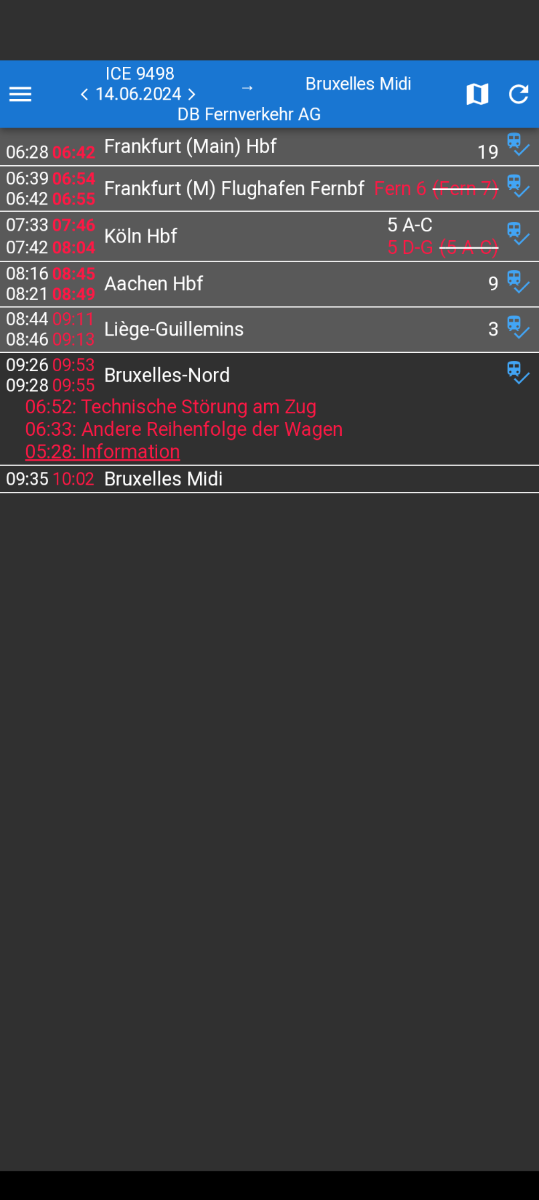Open the route map view

(477, 94)
